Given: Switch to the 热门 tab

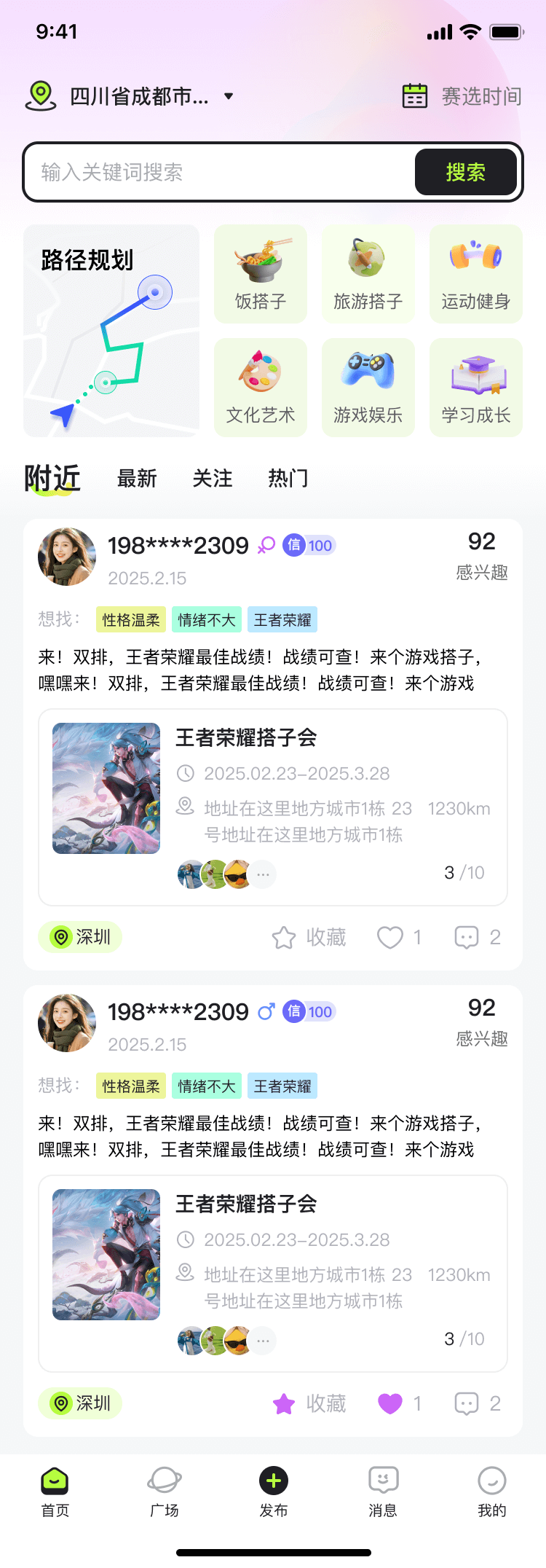Looking at the screenshot, I should pyautogui.click(x=288, y=479).
